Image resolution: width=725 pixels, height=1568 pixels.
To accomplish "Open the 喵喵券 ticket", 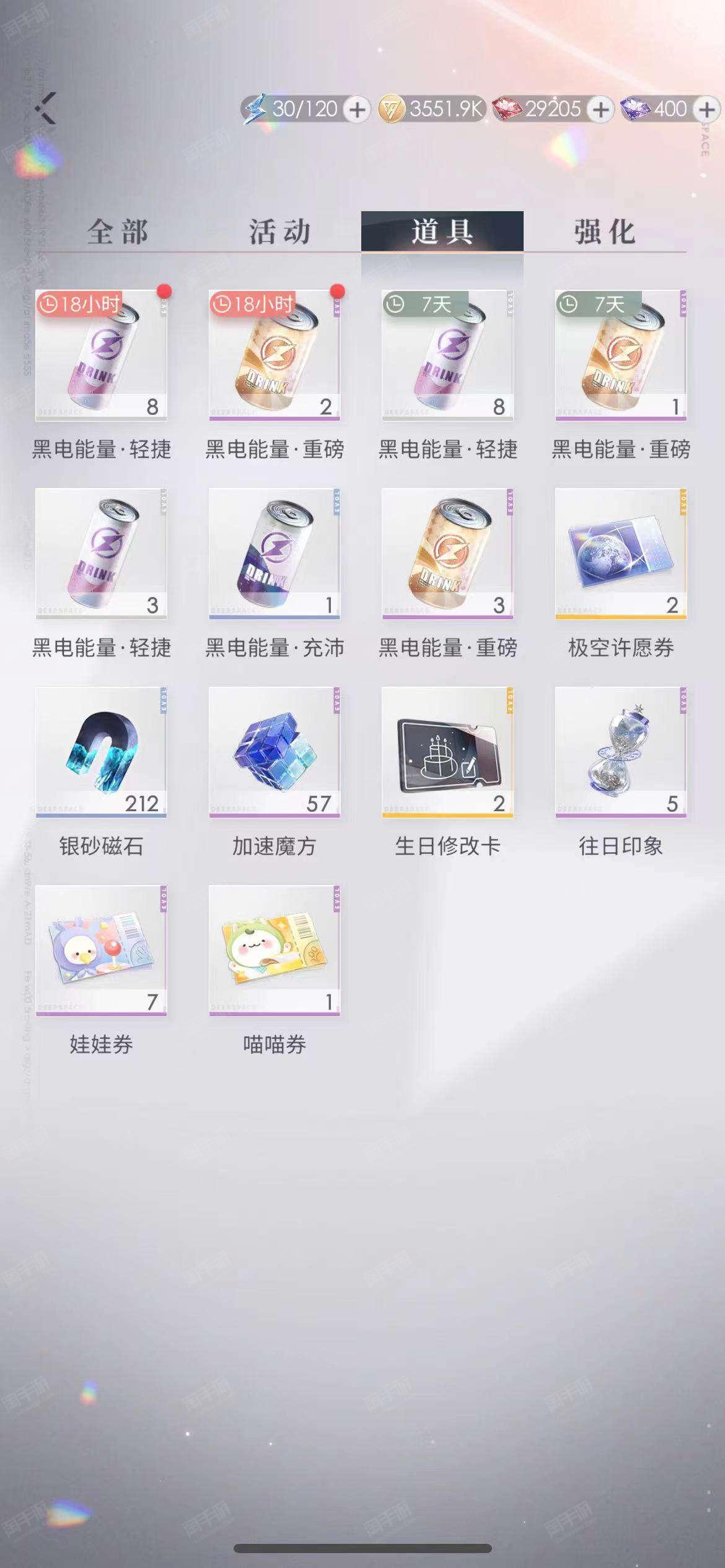I will point(274,951).
